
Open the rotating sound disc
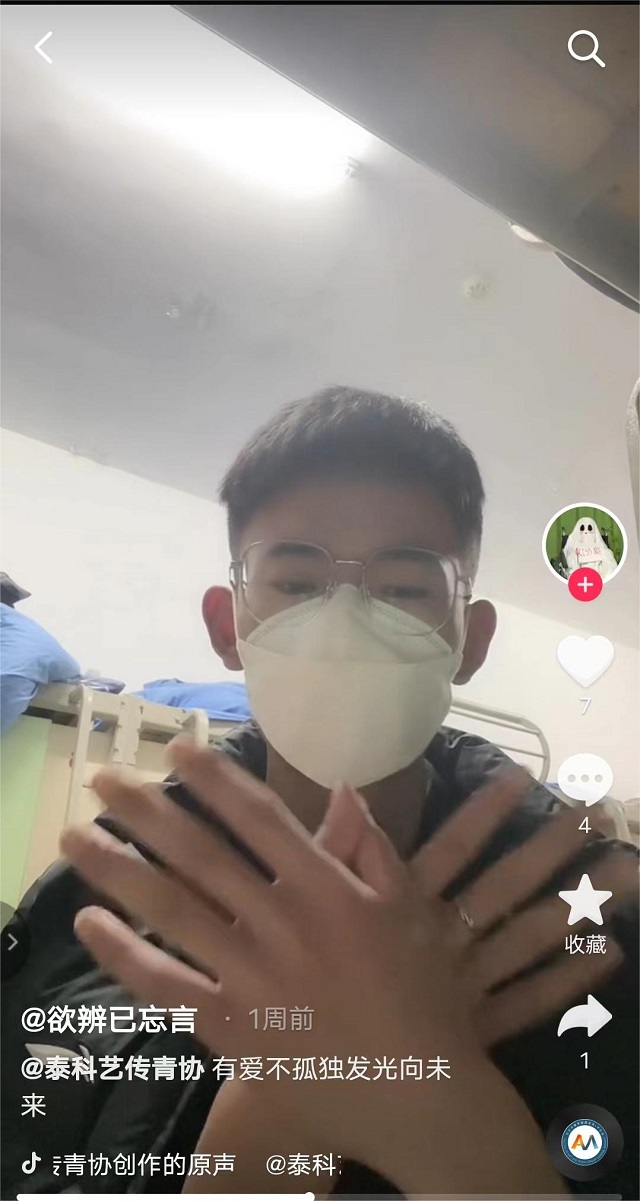pos(584,1142)
